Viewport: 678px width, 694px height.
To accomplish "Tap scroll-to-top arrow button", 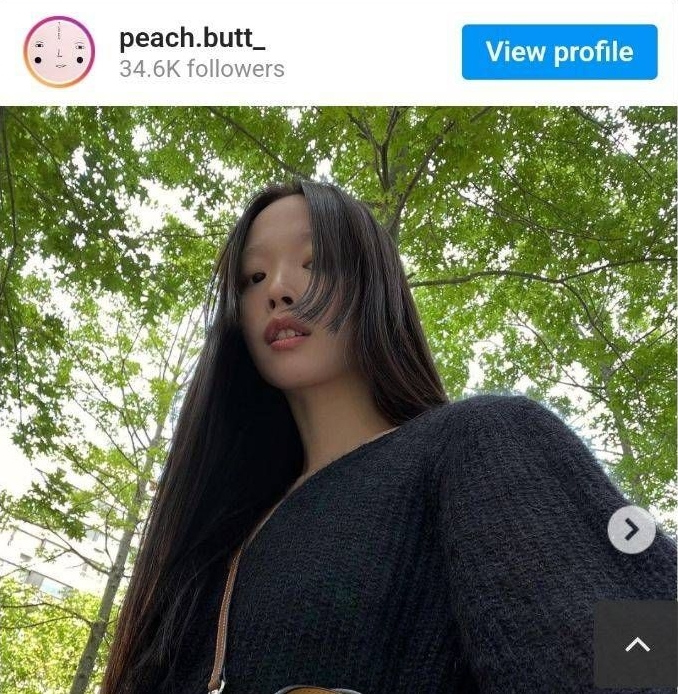I will pos(636,645).
